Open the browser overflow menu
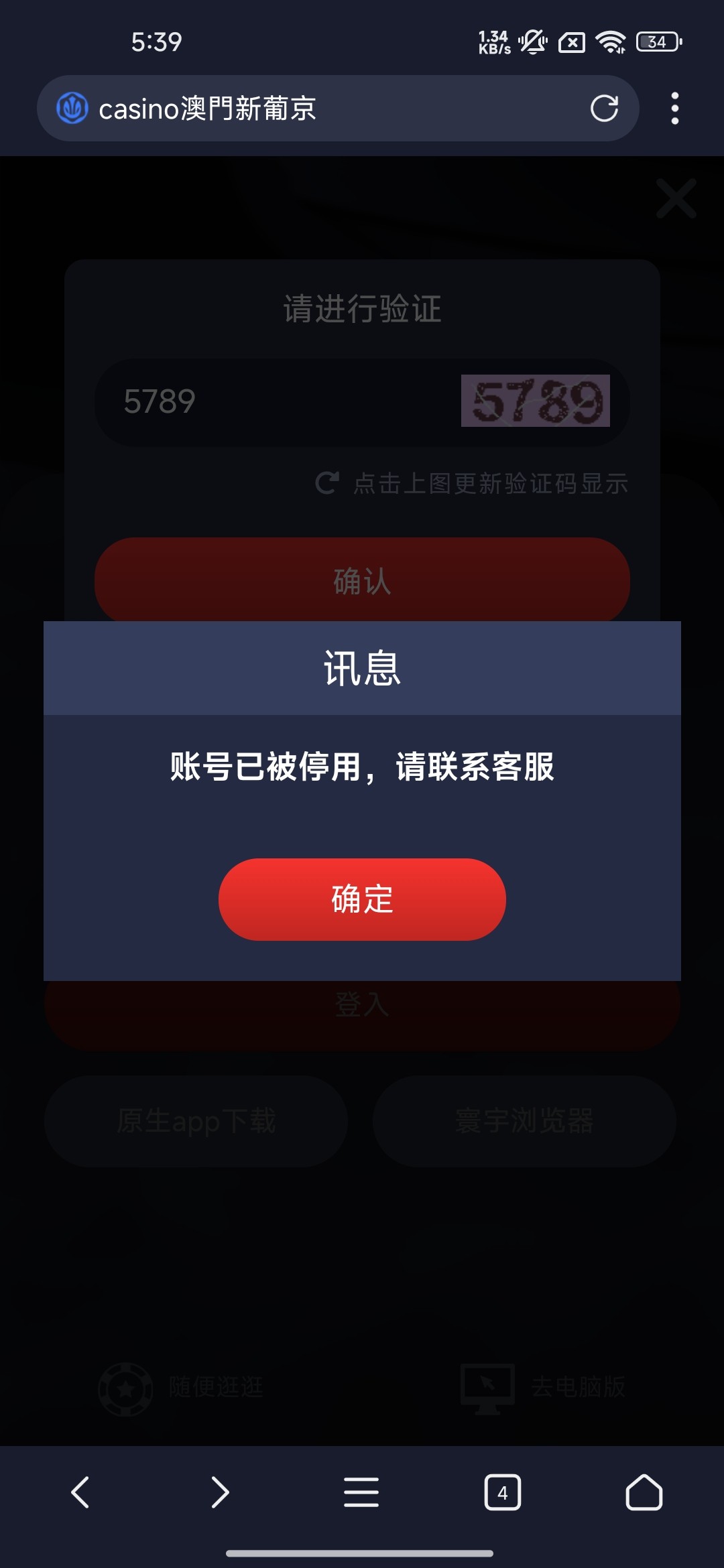Viewport: 724px width, 1568px height. [674, 109]
